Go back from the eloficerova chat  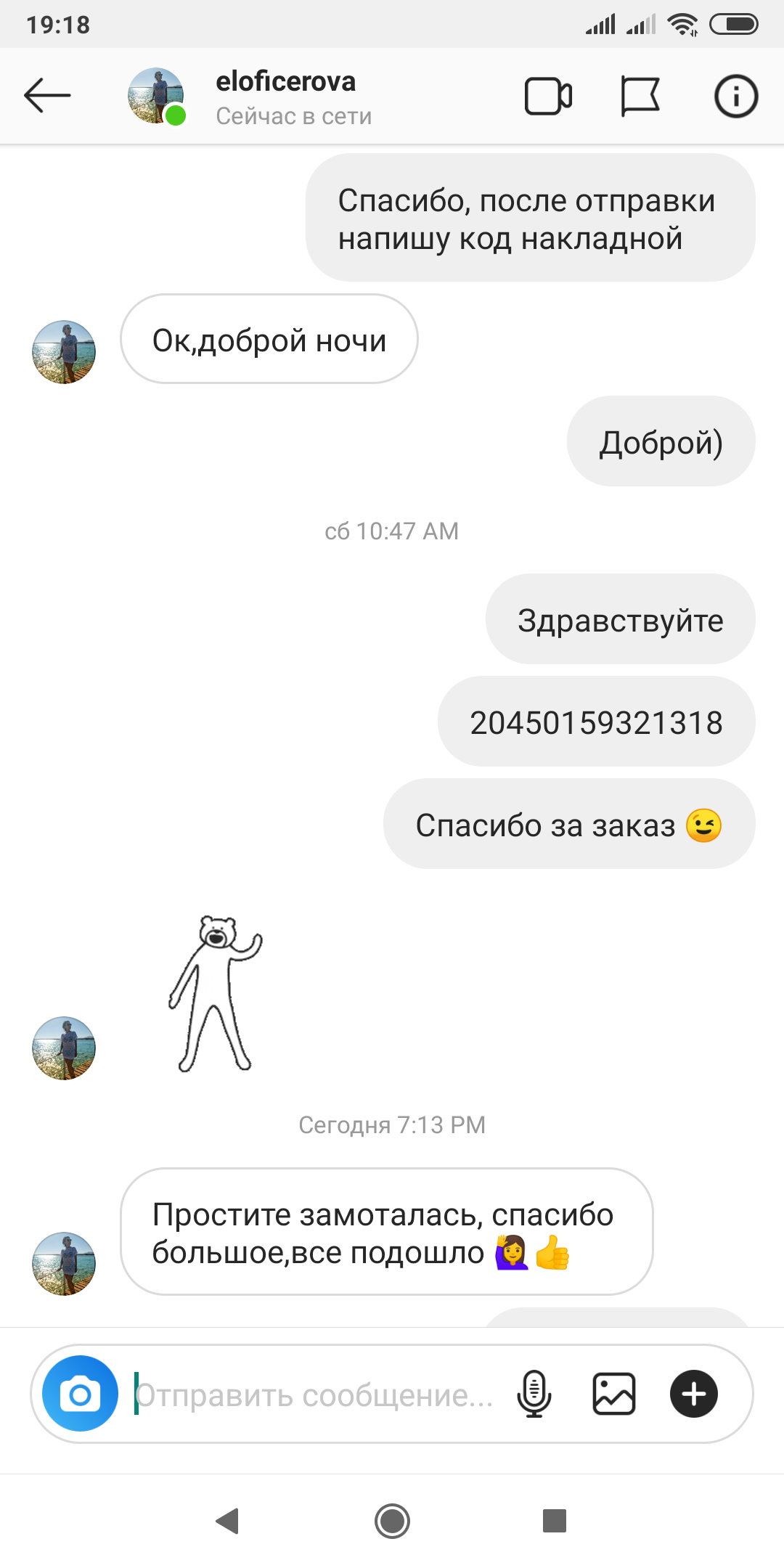click(x=47, y=96)
